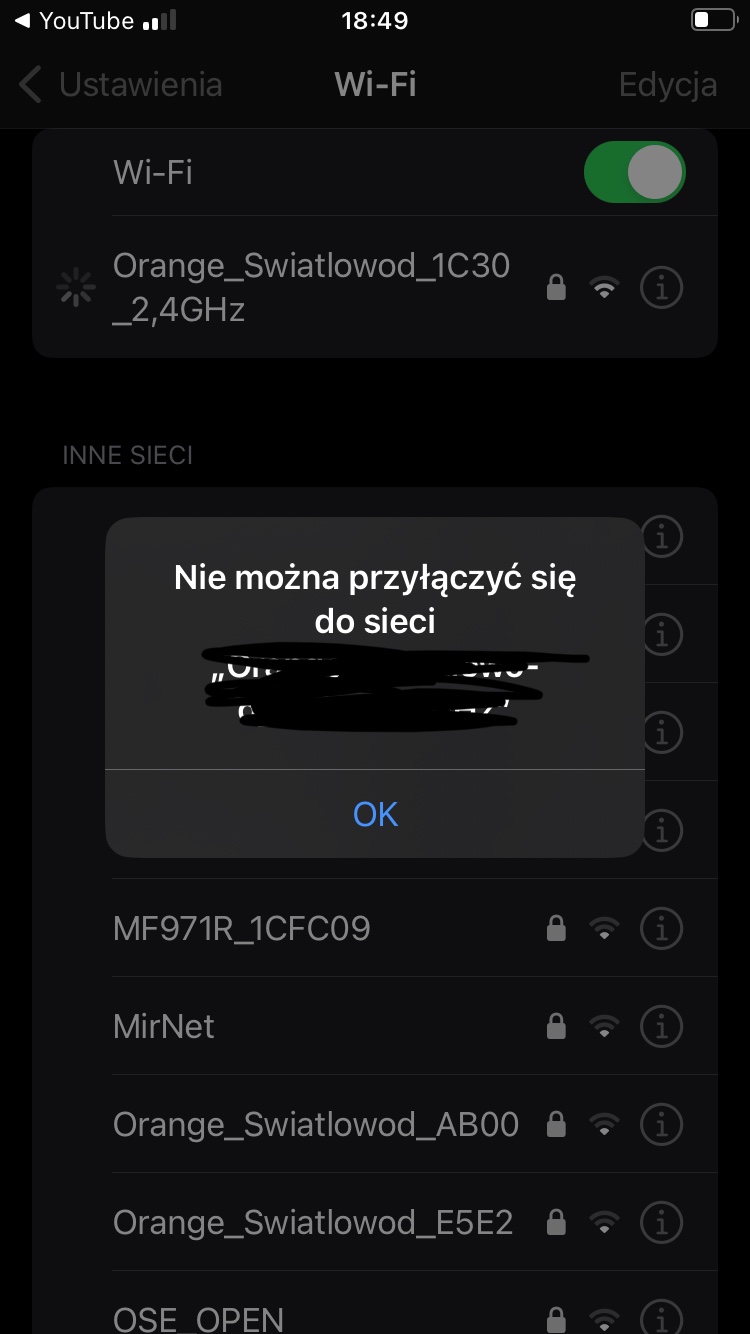The width and height of the screenshot is (750, 1334).
Task: Open the info icon for Orange_Swiatlowod_AB00
Action: click(660, 1125)
